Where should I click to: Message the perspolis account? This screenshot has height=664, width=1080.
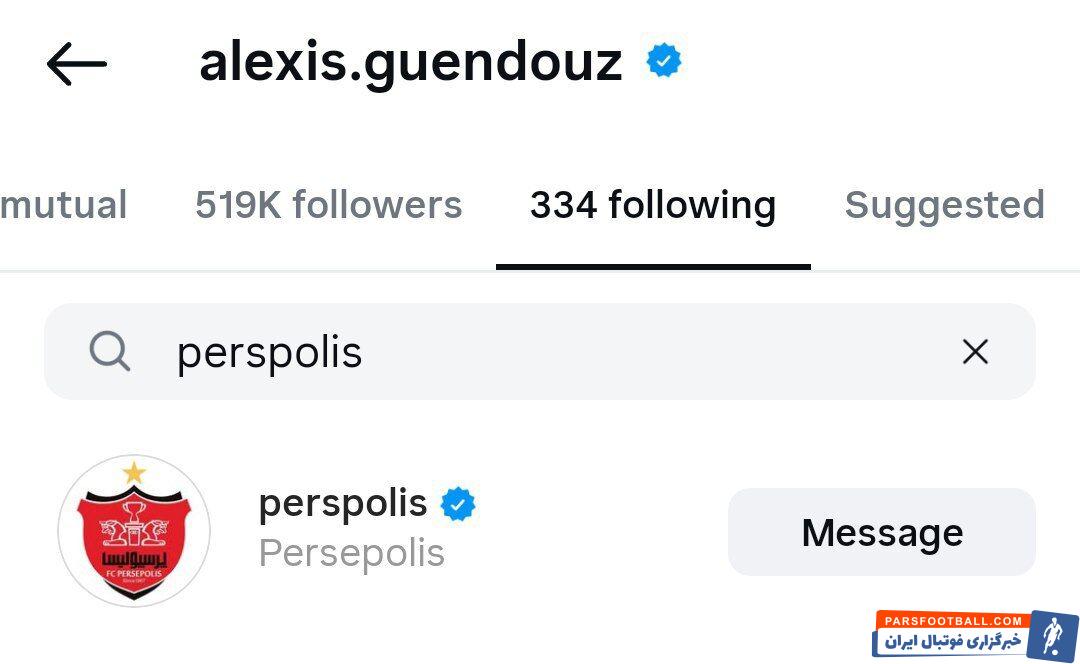tap(881, 532)
